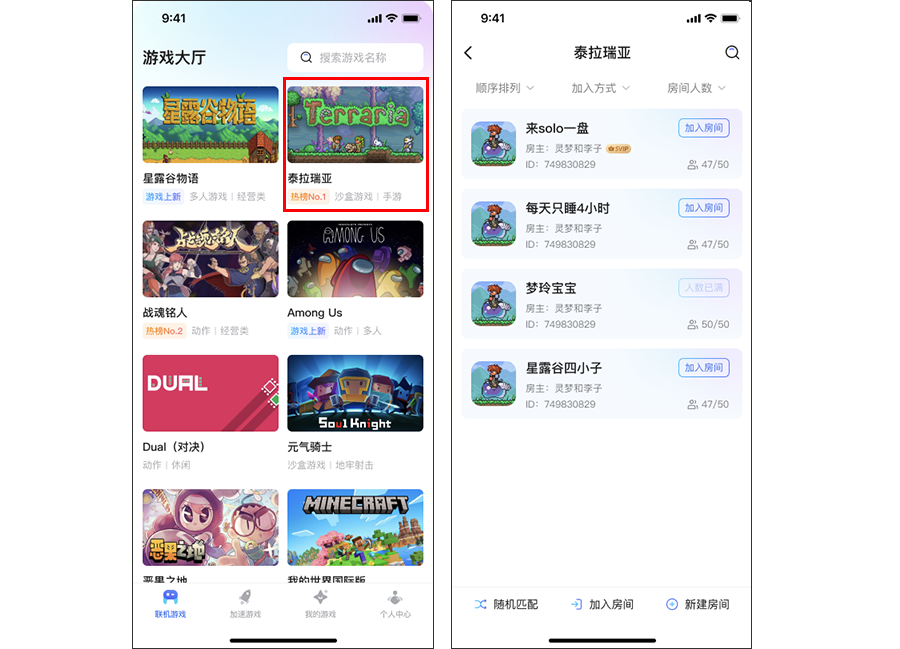This screenshot has width=900, height=649.
Task: Go to the 个人中心 tab
Action: 395,603
